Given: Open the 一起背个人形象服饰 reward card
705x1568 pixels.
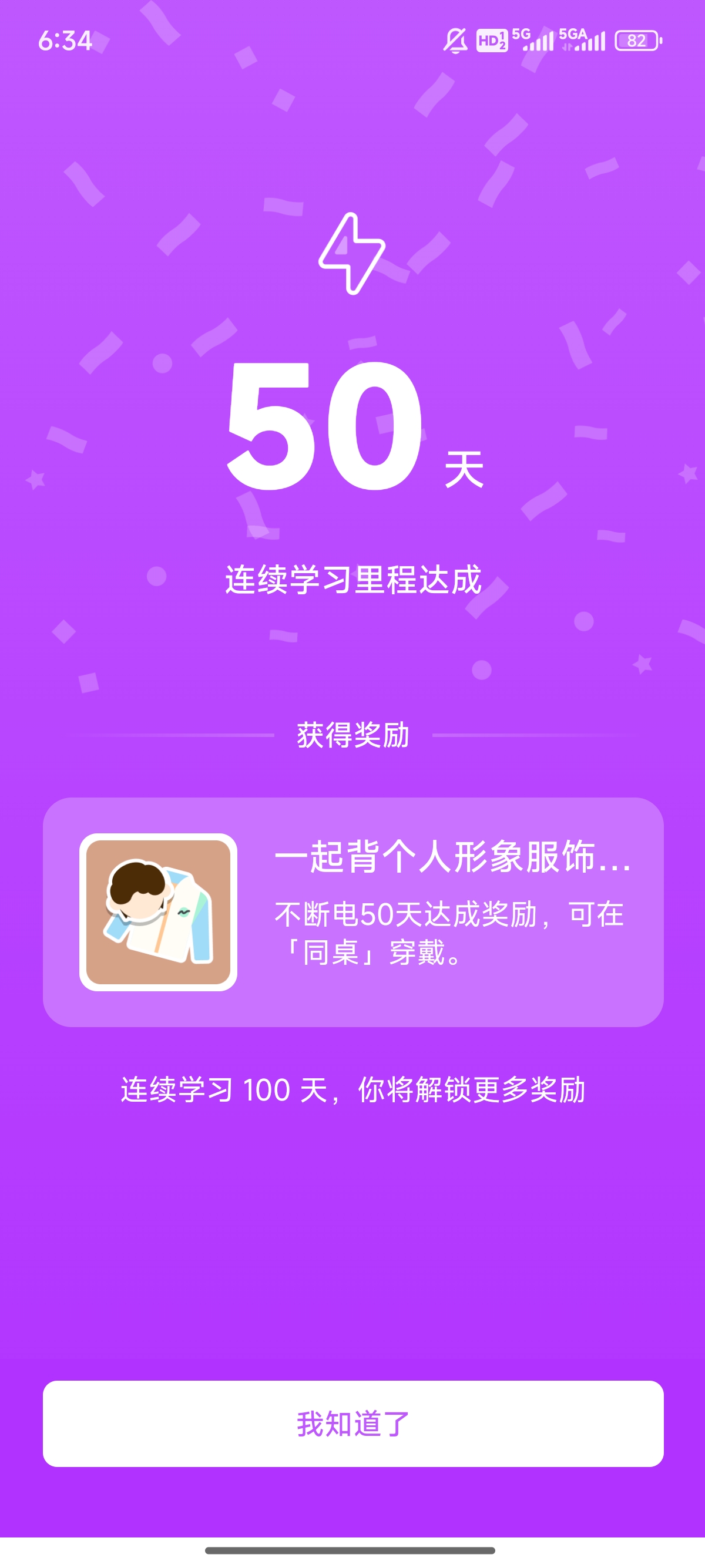Looking at the screenshot, I should click(353, 912).
